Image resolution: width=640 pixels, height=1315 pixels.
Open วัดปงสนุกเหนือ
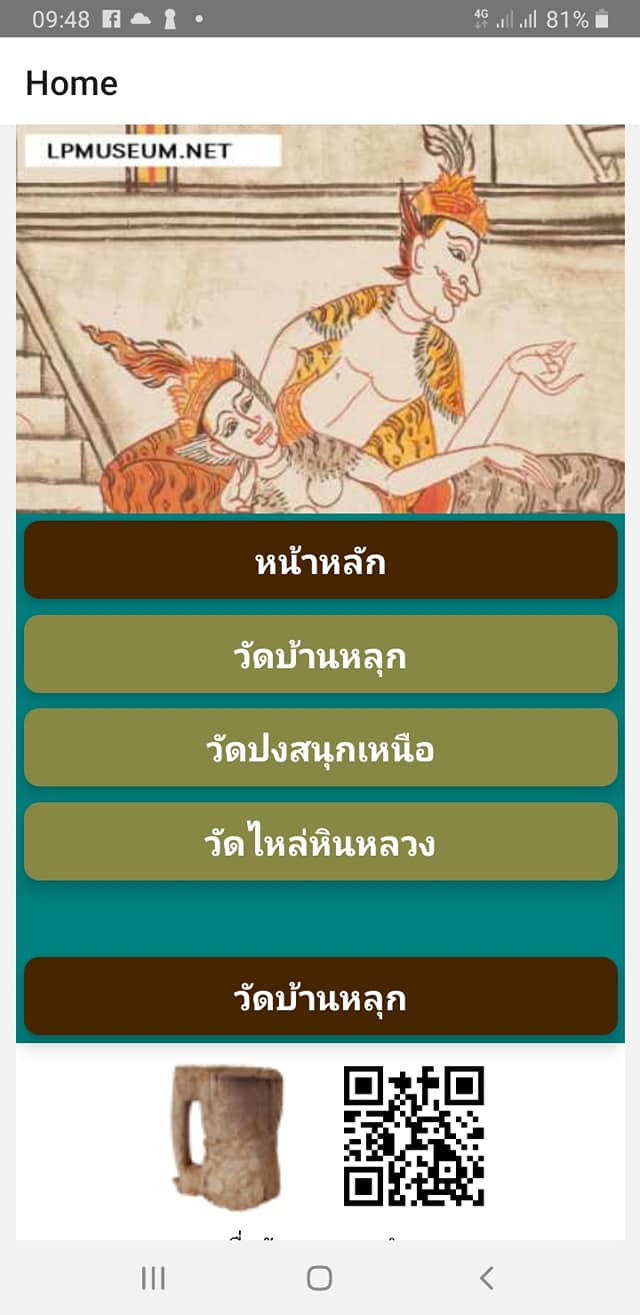click(320, 748)
